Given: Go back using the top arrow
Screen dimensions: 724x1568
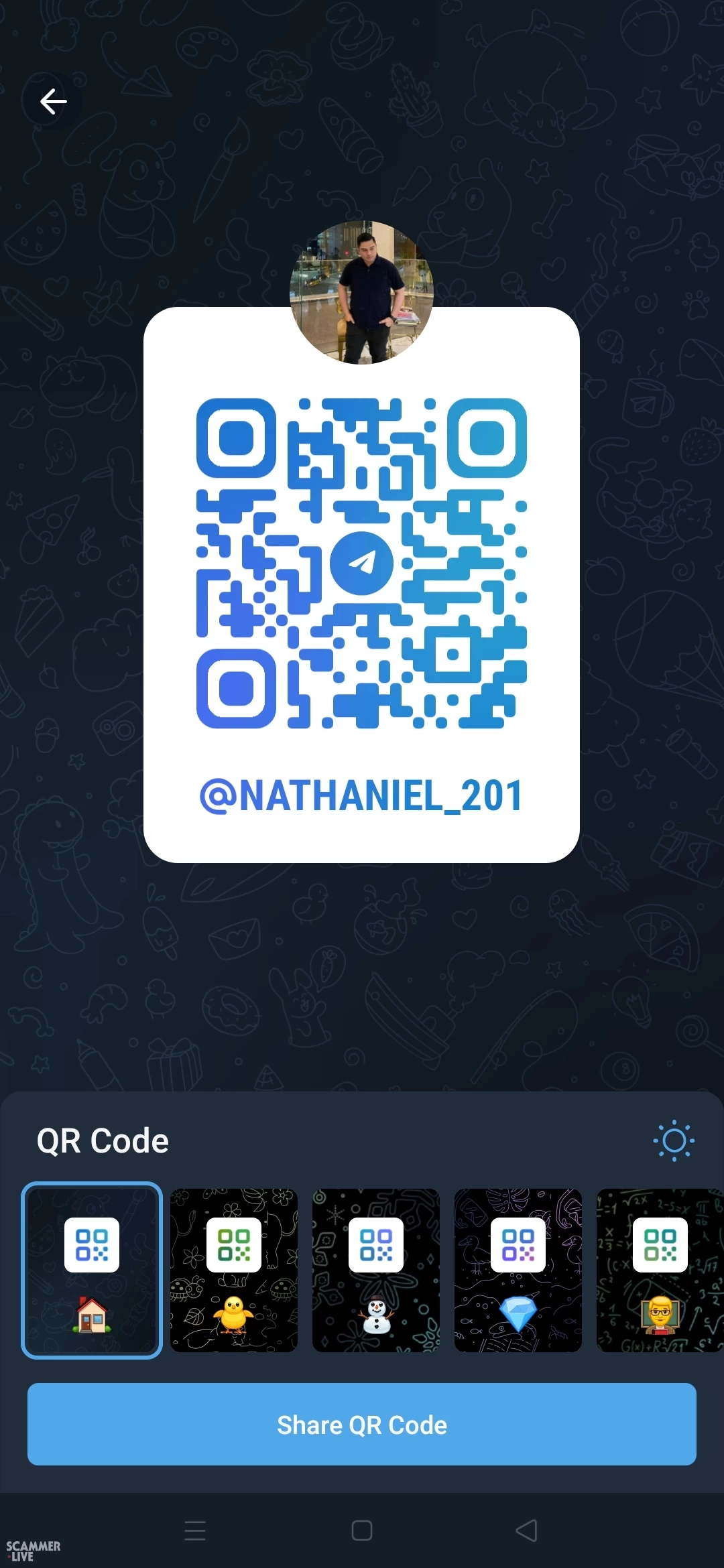Looking at the screenshot, I should click(x=53, y=102).
